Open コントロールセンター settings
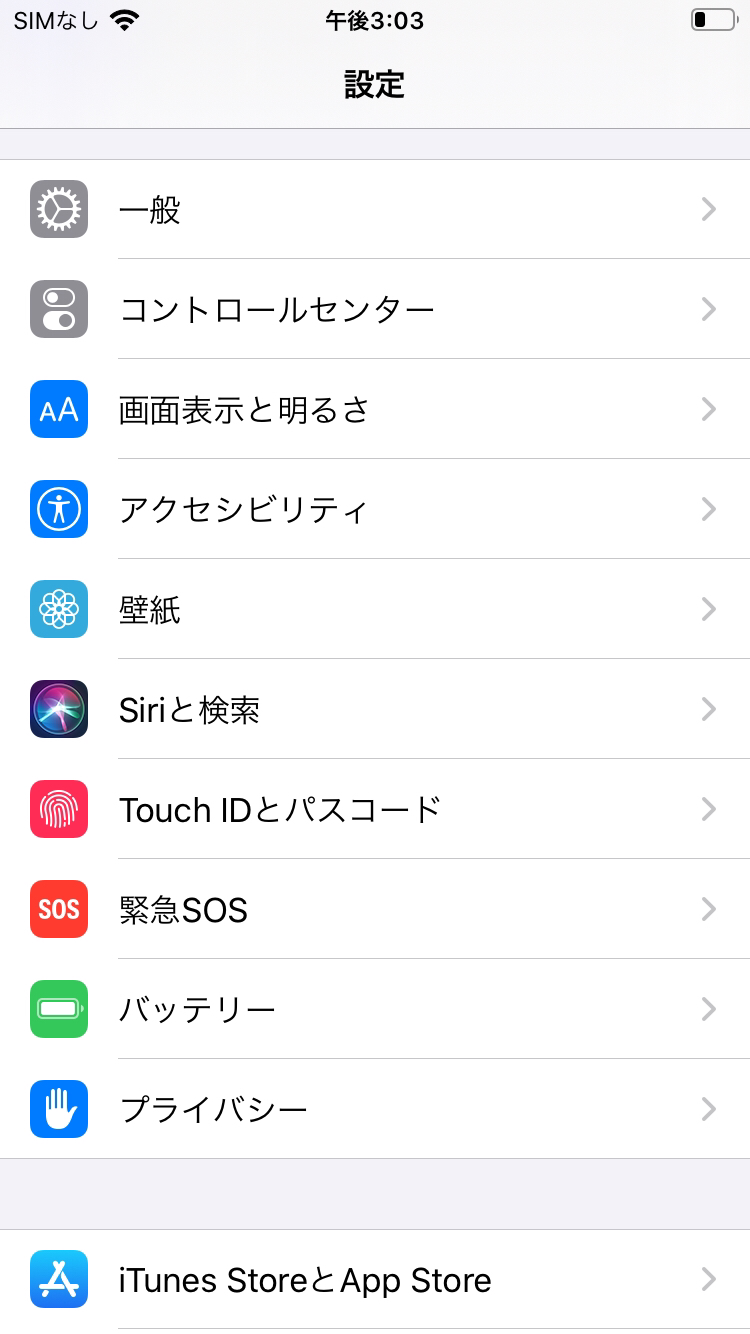Screen dimensions: 750x1334 (375, 309)
